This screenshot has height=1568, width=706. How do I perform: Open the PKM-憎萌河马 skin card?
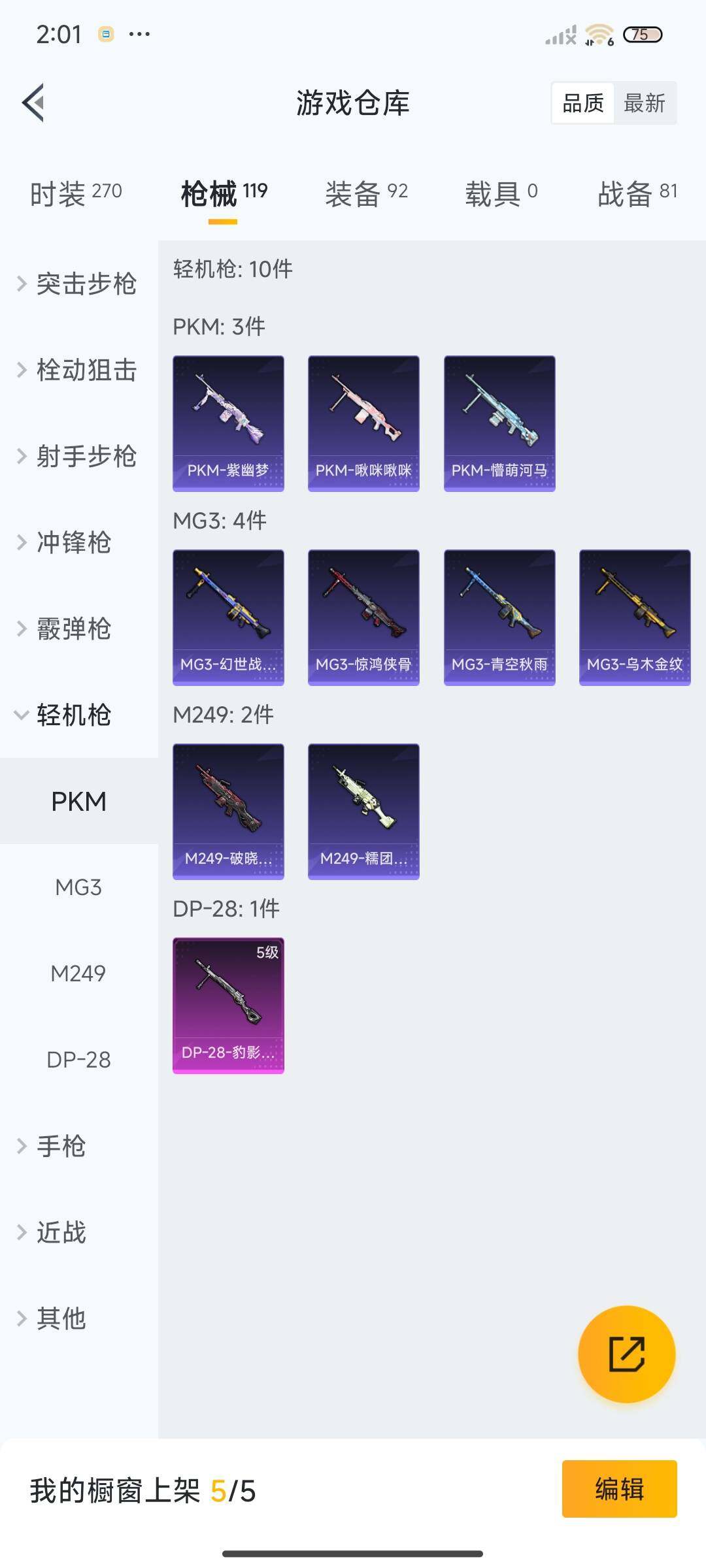coord(499,423)
